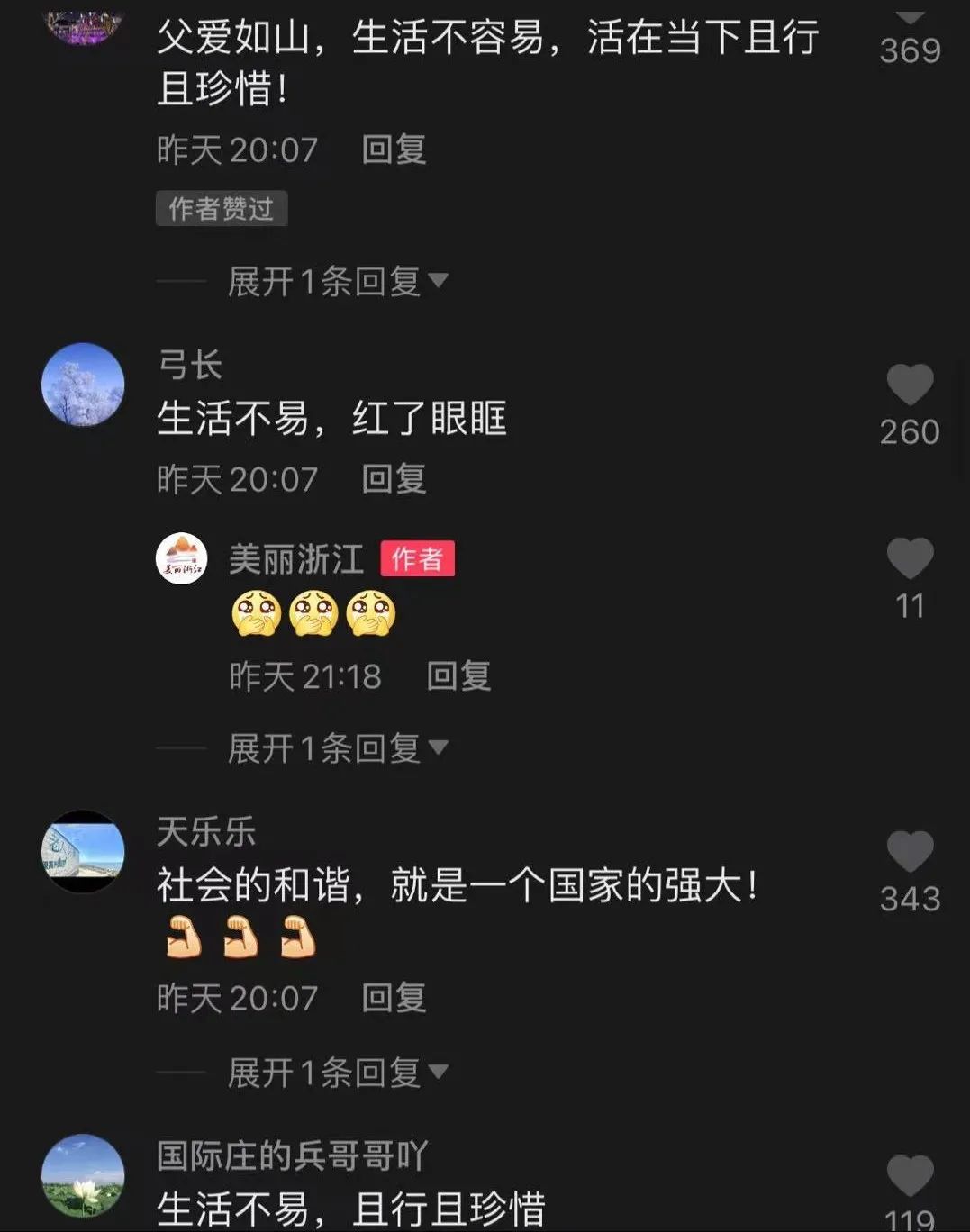Image resolution: width=970 pixels, height=1232 pixels.
Task: Like 国际庄的兵哥哥吖's comment
Action: pos(910,1176)
